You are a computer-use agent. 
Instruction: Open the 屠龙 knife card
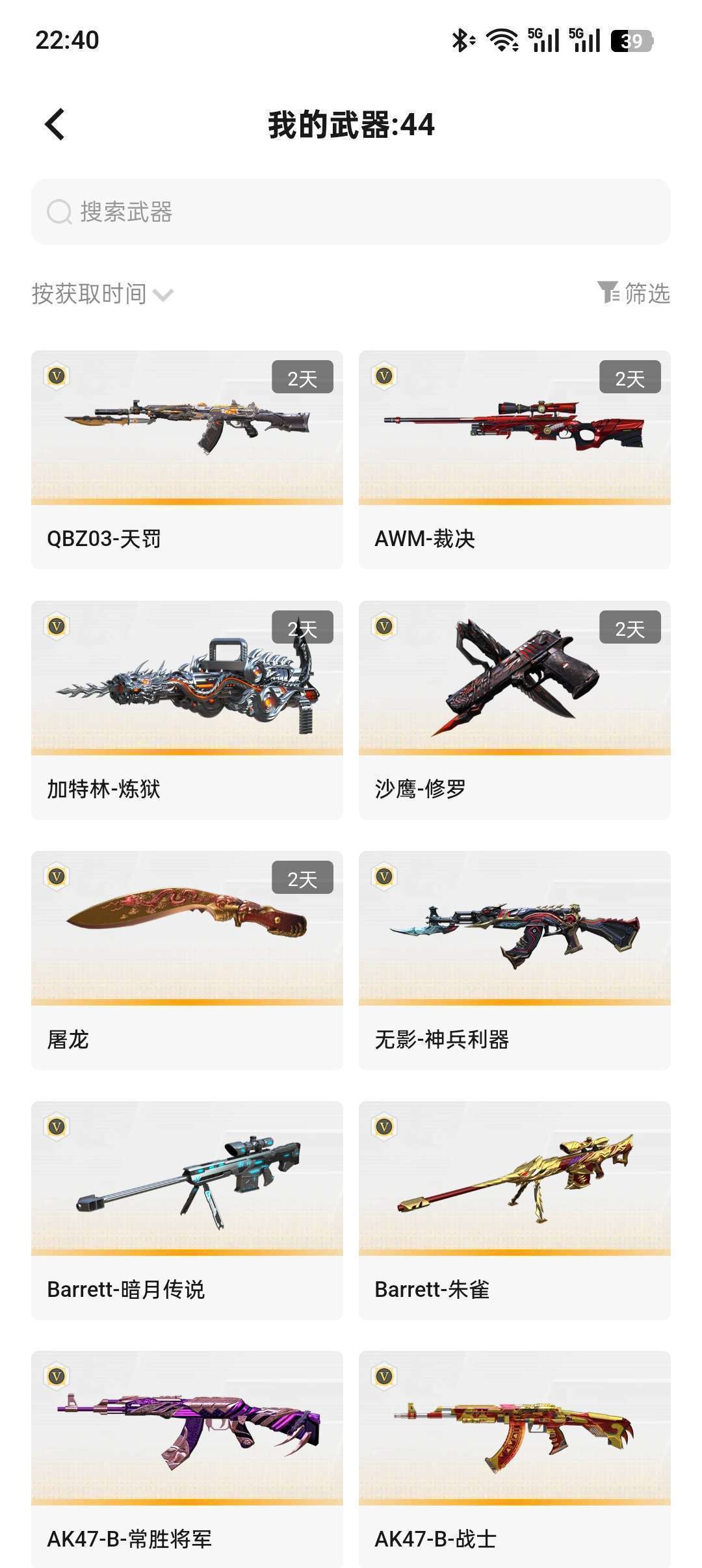[x=187, y=960]
